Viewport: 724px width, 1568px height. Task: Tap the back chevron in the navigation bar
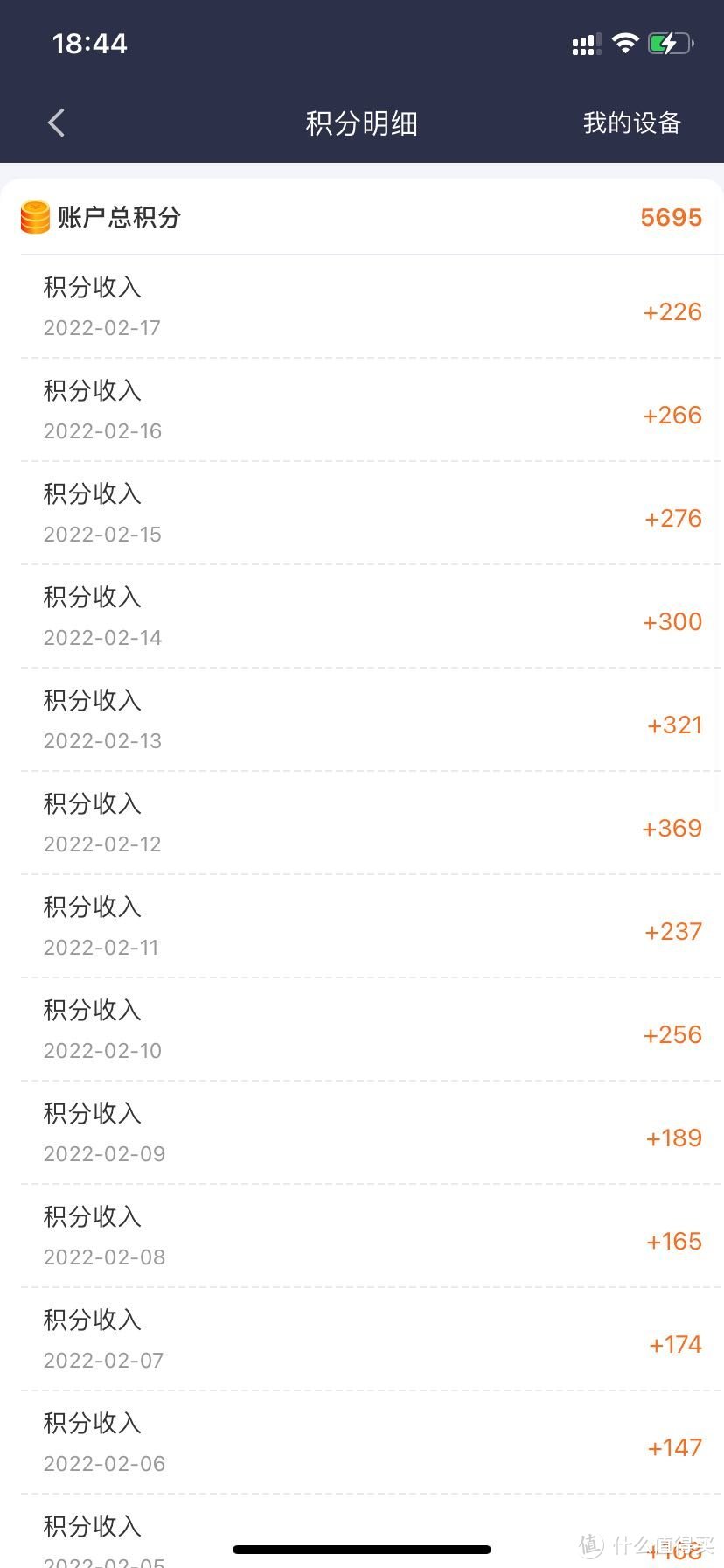pos(56,122)
